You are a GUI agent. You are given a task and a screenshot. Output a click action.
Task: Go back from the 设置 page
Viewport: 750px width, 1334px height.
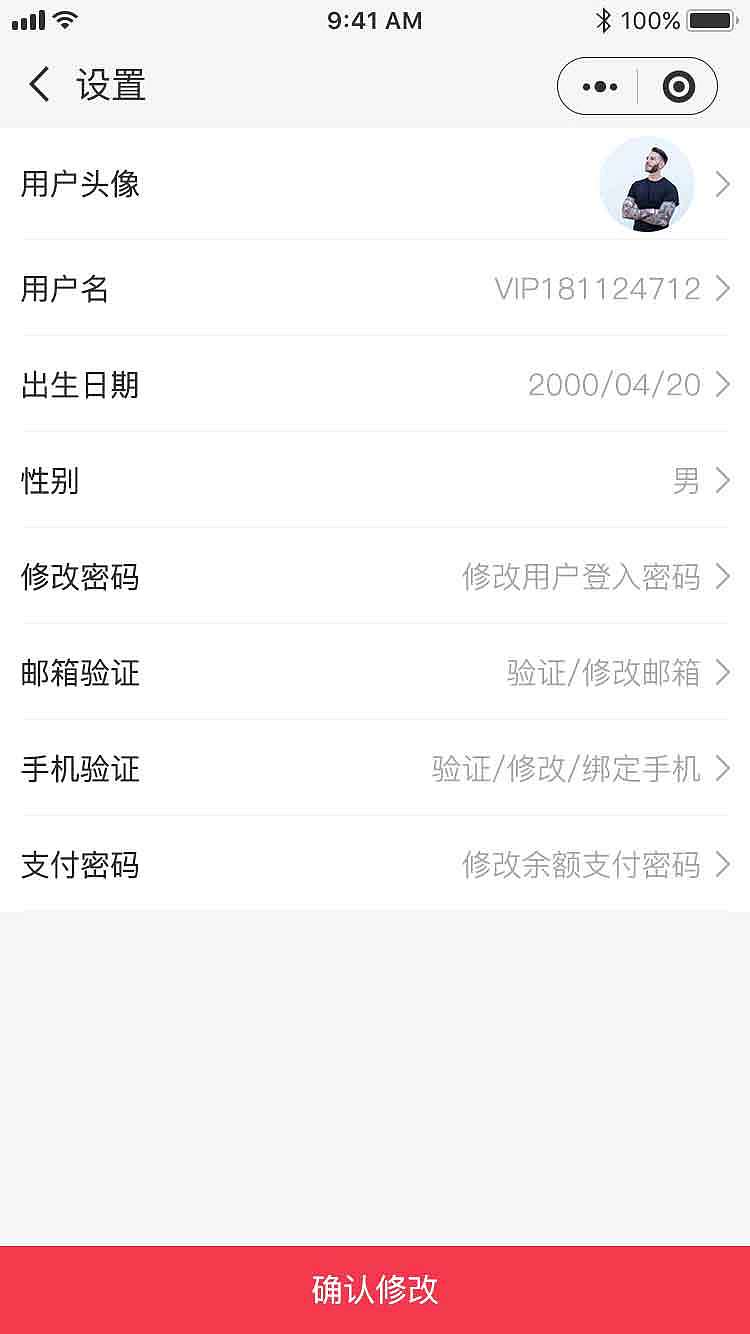39,85
